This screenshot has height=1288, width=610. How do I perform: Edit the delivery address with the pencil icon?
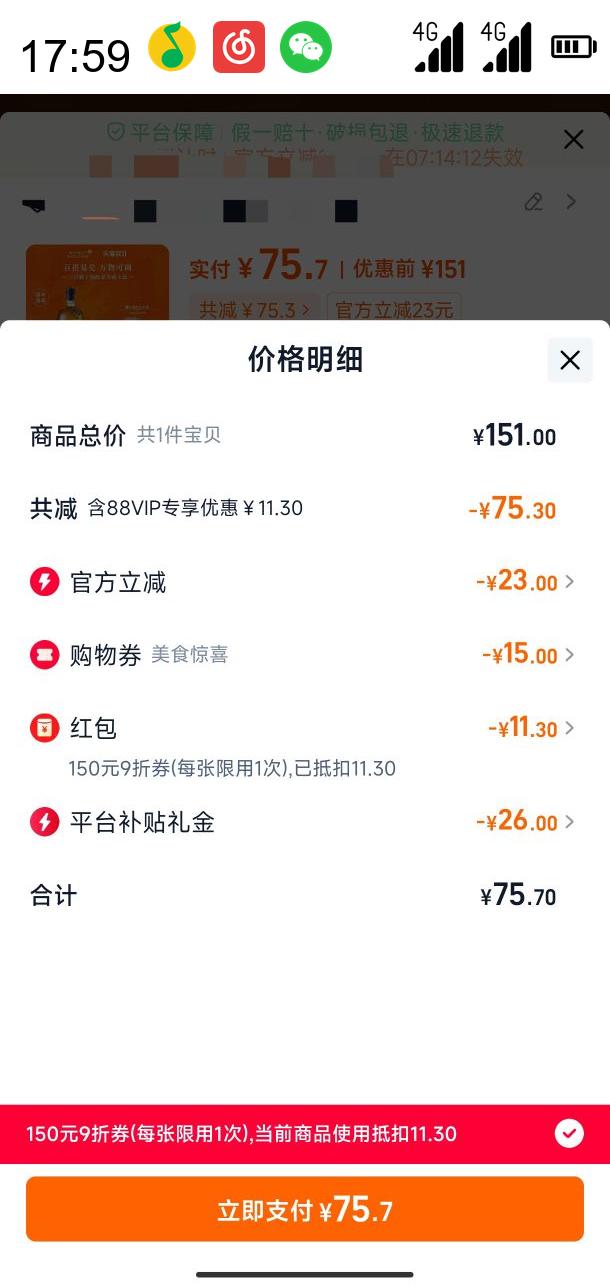(534, 202)
